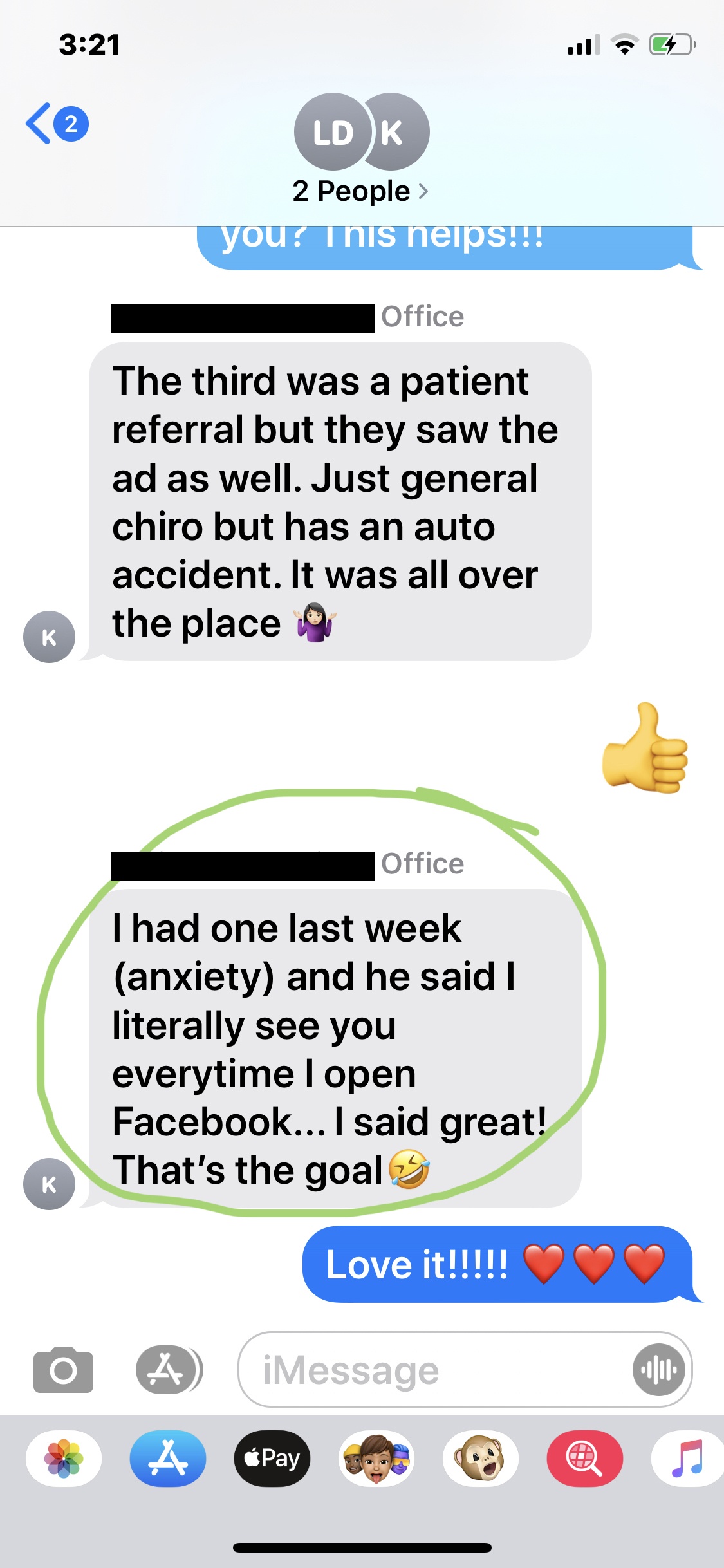Open the #images search app

click(x=585, y=1459)
